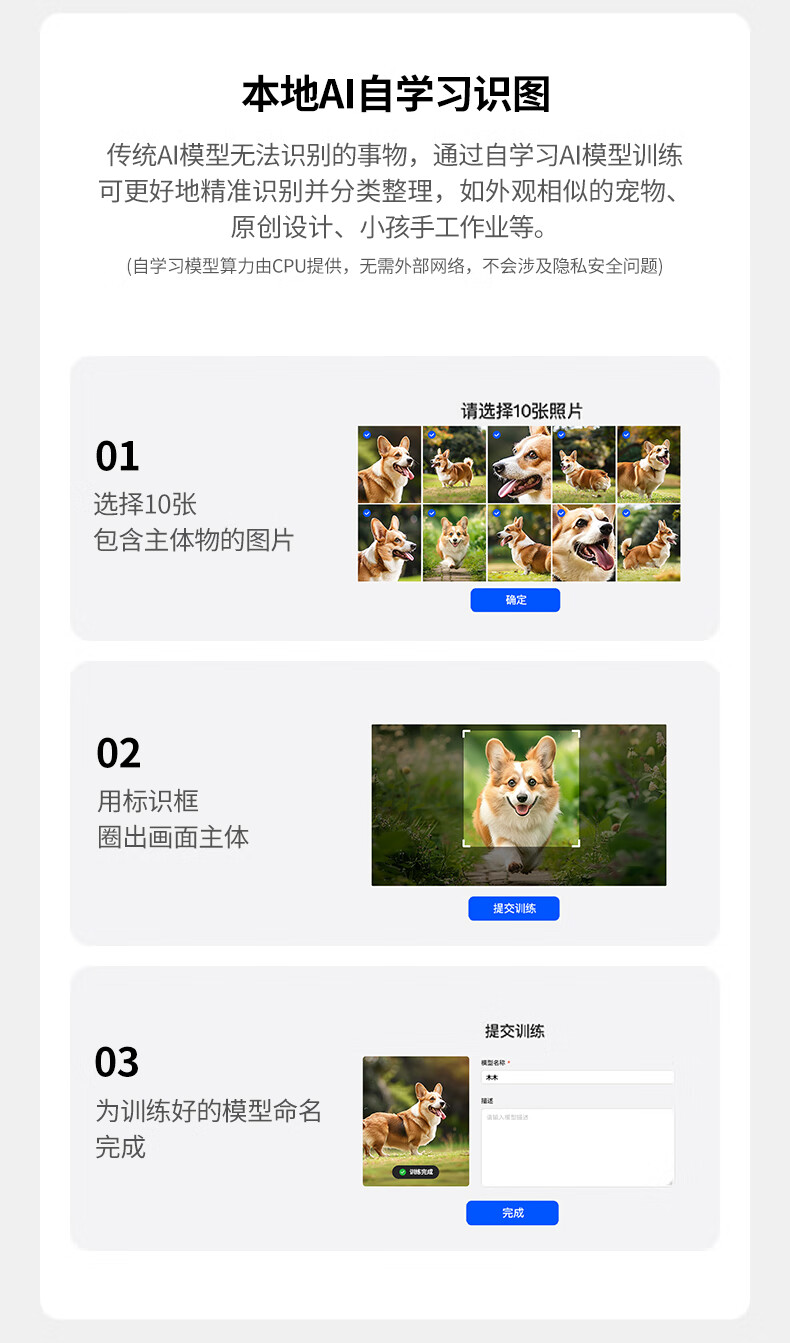The height and width of the screenshot is (1343, 790).
Task: Click the checkmark on the large tongue-out corgi face
Action: point(496,434)
